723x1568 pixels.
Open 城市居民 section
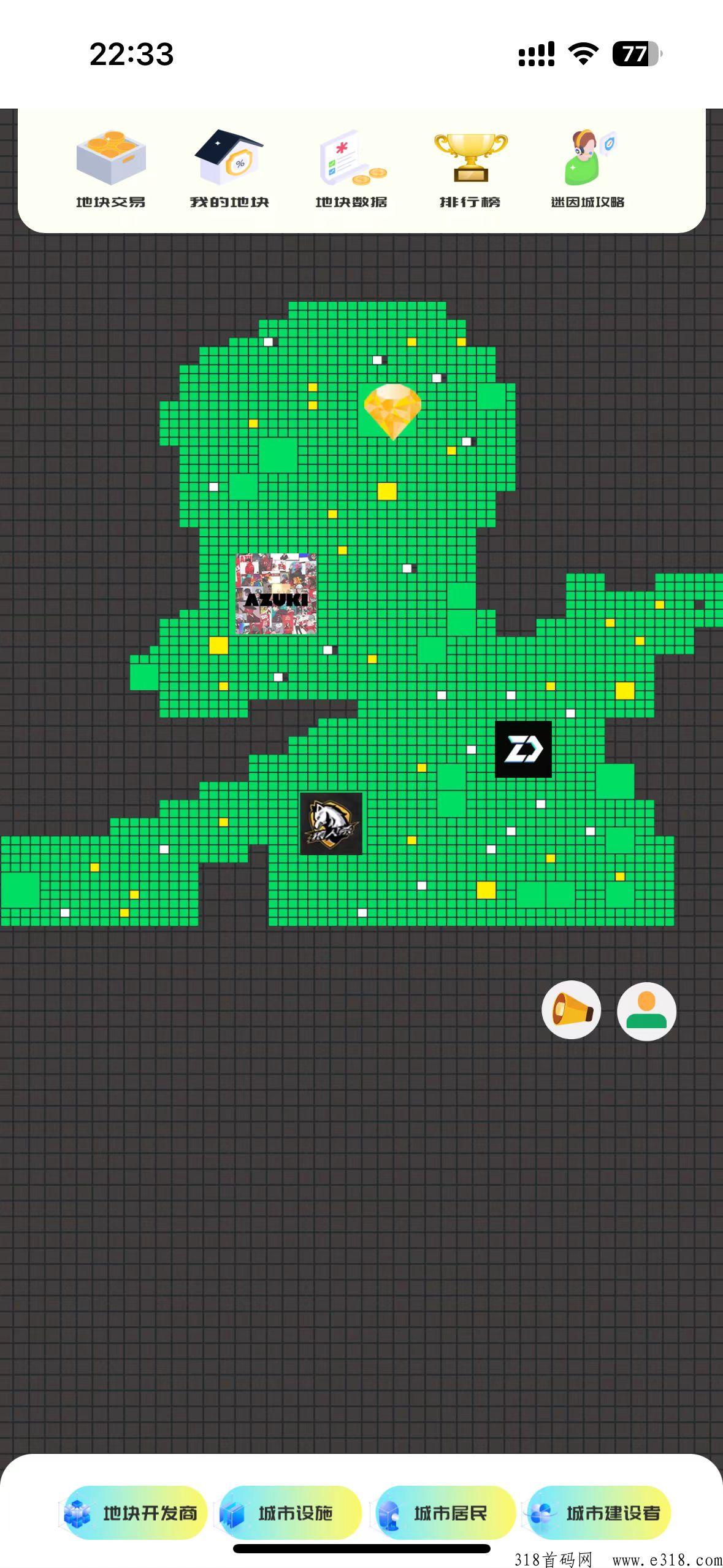tap(443, 1513)
